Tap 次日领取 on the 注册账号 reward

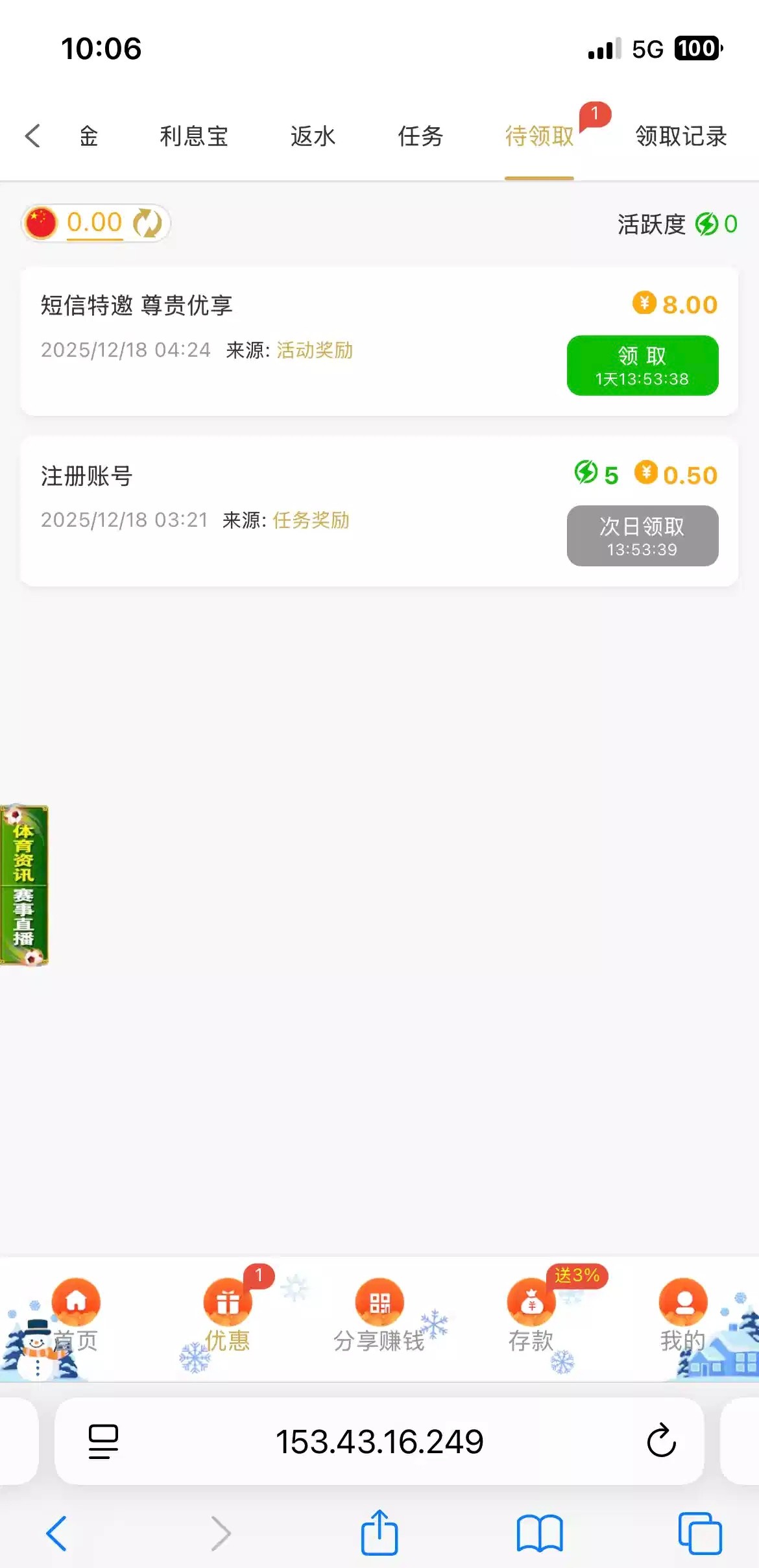[642, 536]
